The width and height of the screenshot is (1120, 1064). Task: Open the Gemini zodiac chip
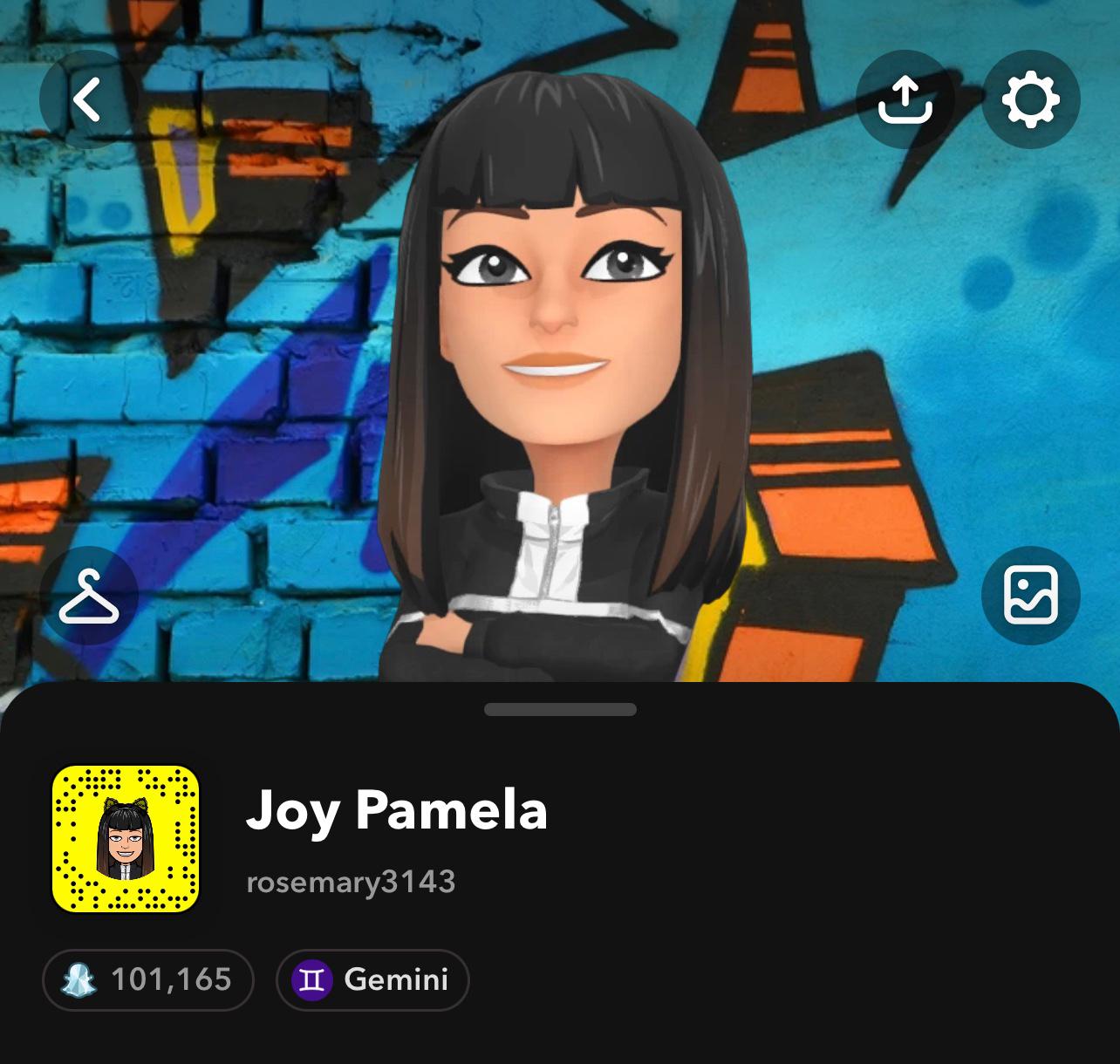point(372,979)
